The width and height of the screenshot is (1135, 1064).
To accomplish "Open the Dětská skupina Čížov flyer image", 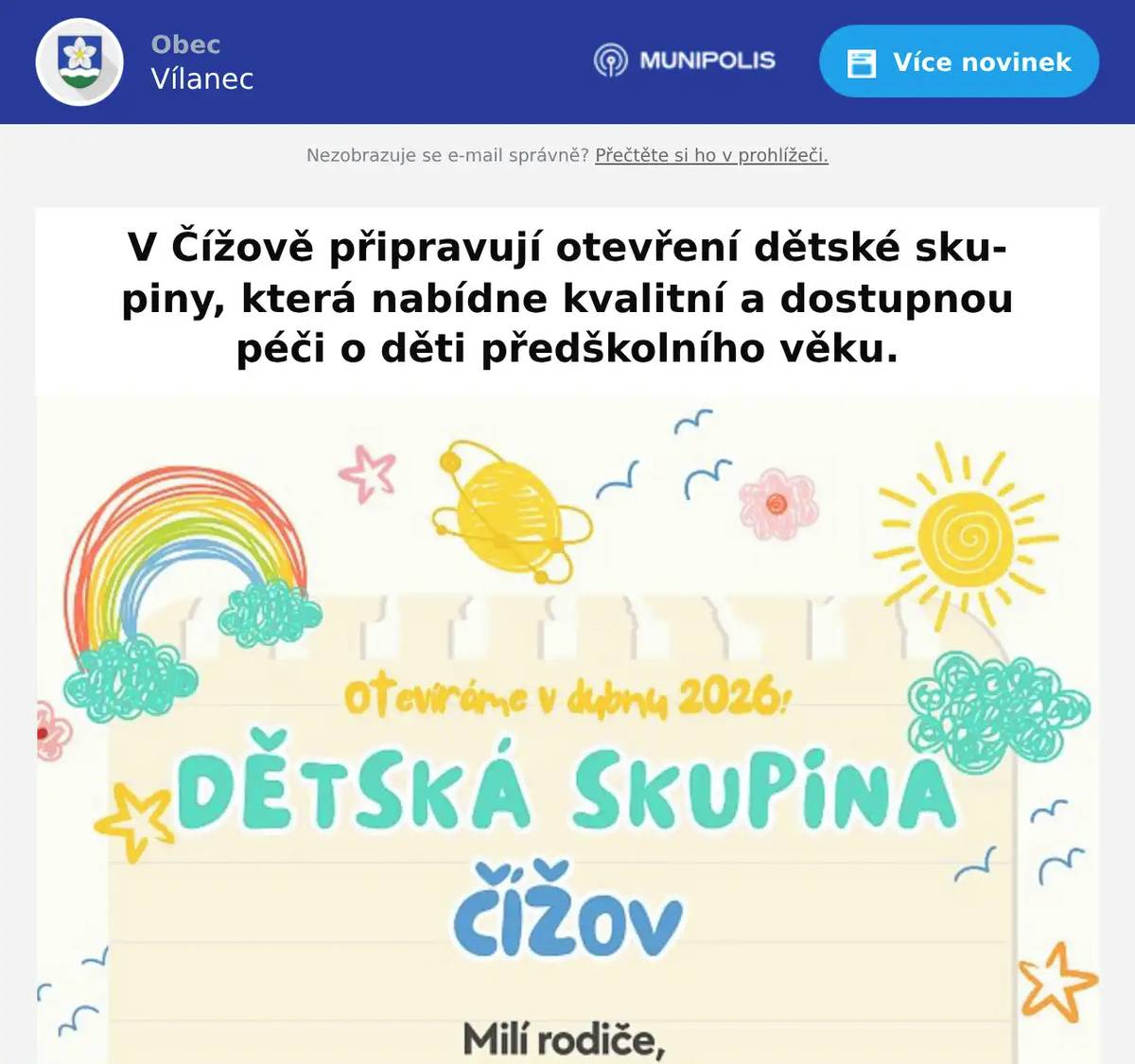I will [x=567, y=728].
